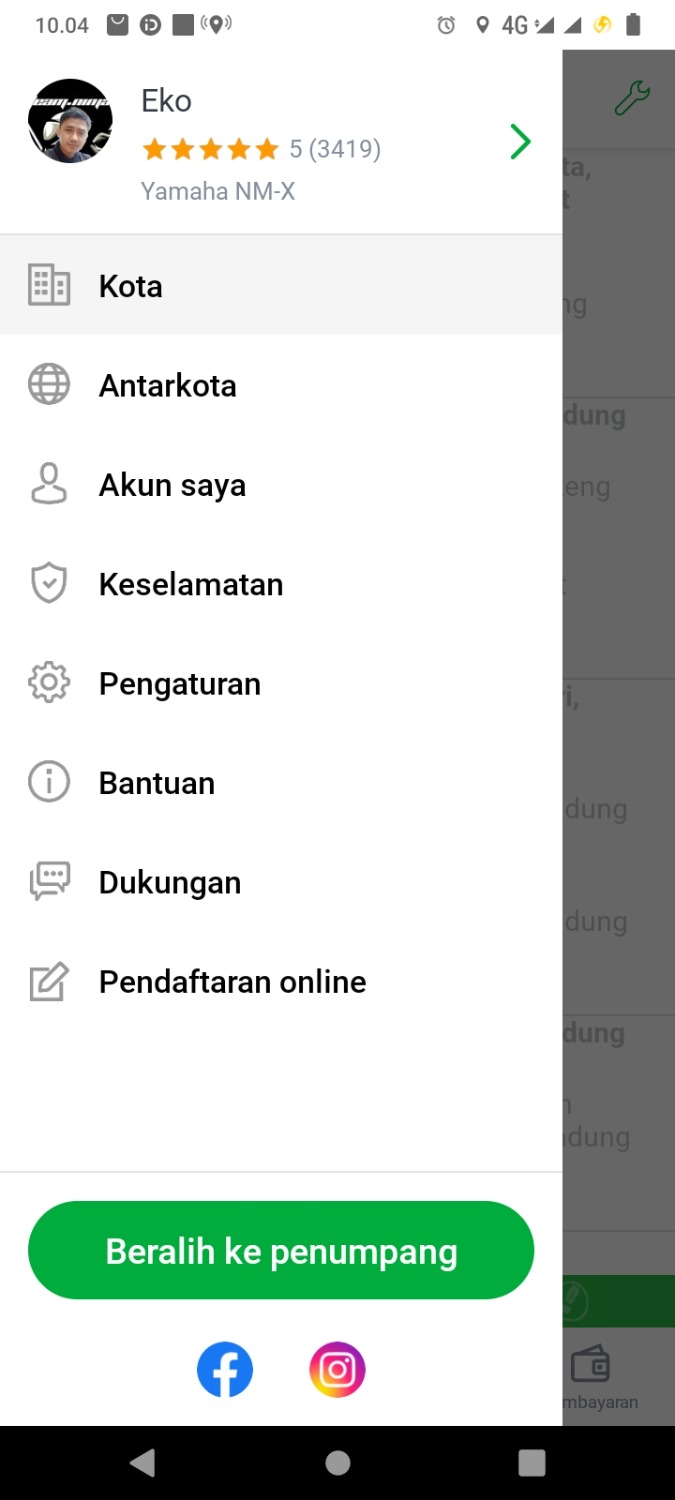Image resolution: width=675 pixels, height=1500 pixels.
Task: Tap Beralih ke penumpang button
Action: [x=281, y=1251]
